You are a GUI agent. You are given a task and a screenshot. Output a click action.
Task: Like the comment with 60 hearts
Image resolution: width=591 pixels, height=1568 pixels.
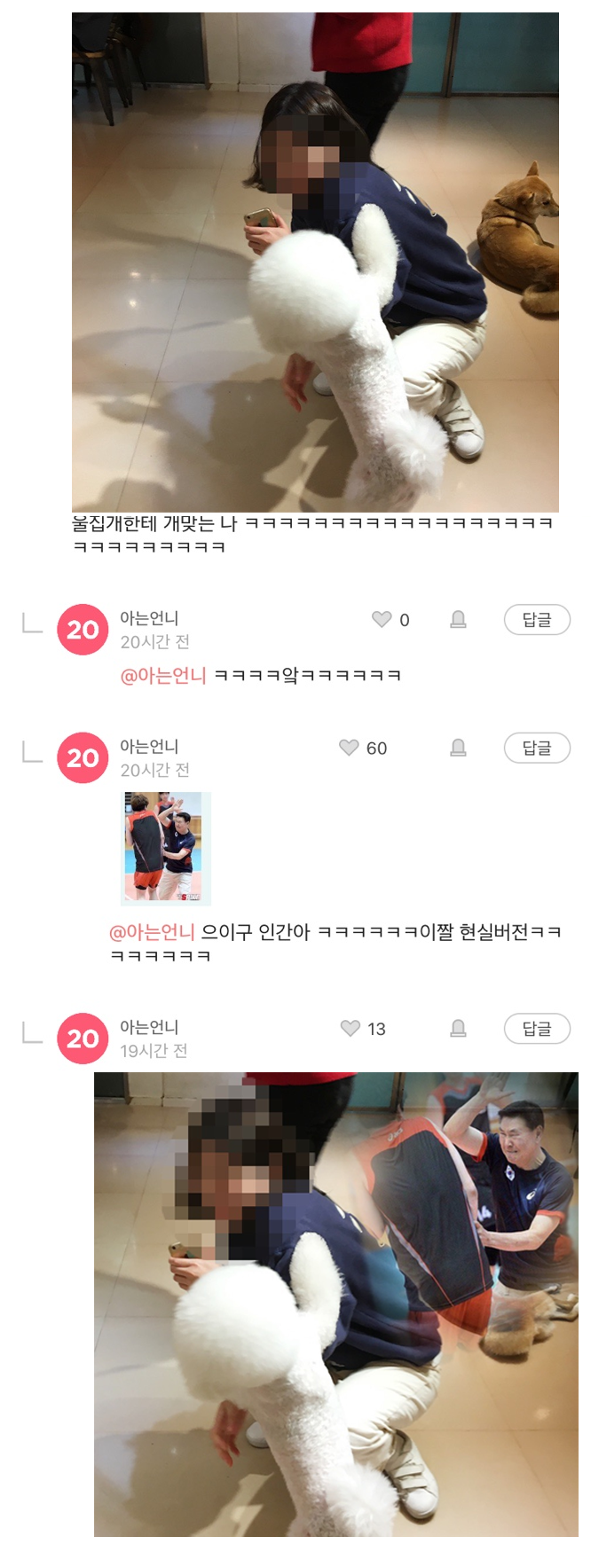tap(349, 748)
